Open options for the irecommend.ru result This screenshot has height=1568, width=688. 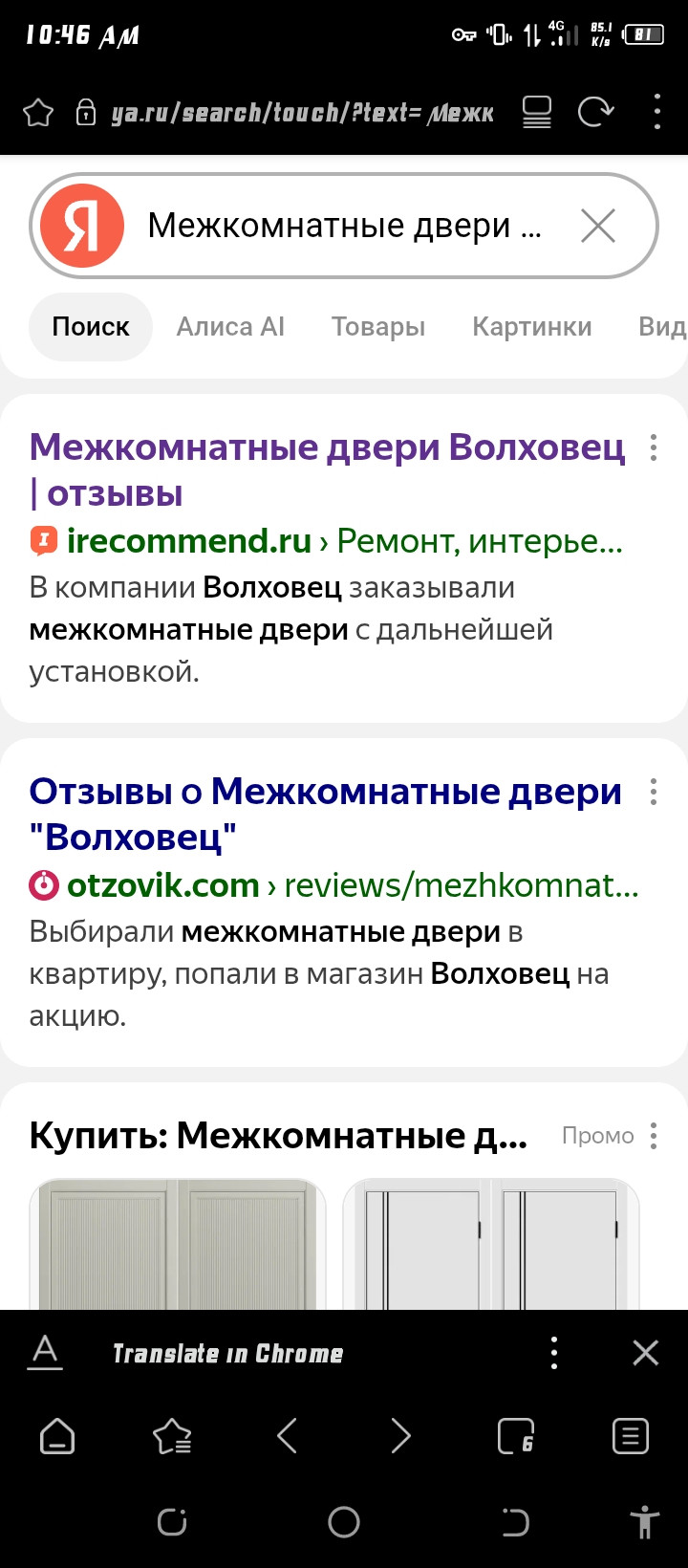click(x=654, y=447)
